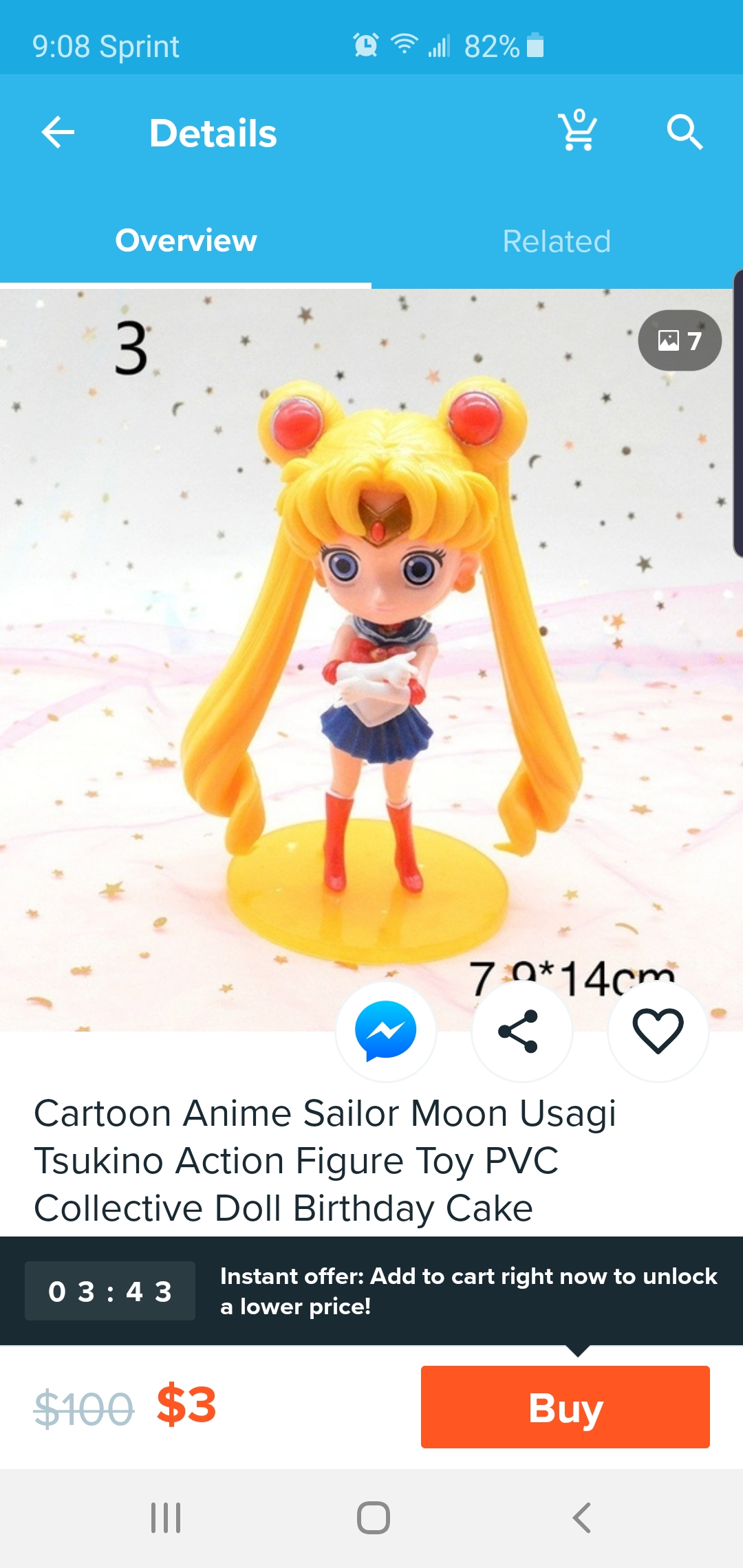Switch to the Related tab
Image resolution: width=743 pixels, height=1568 pixels.
[557, 241]
